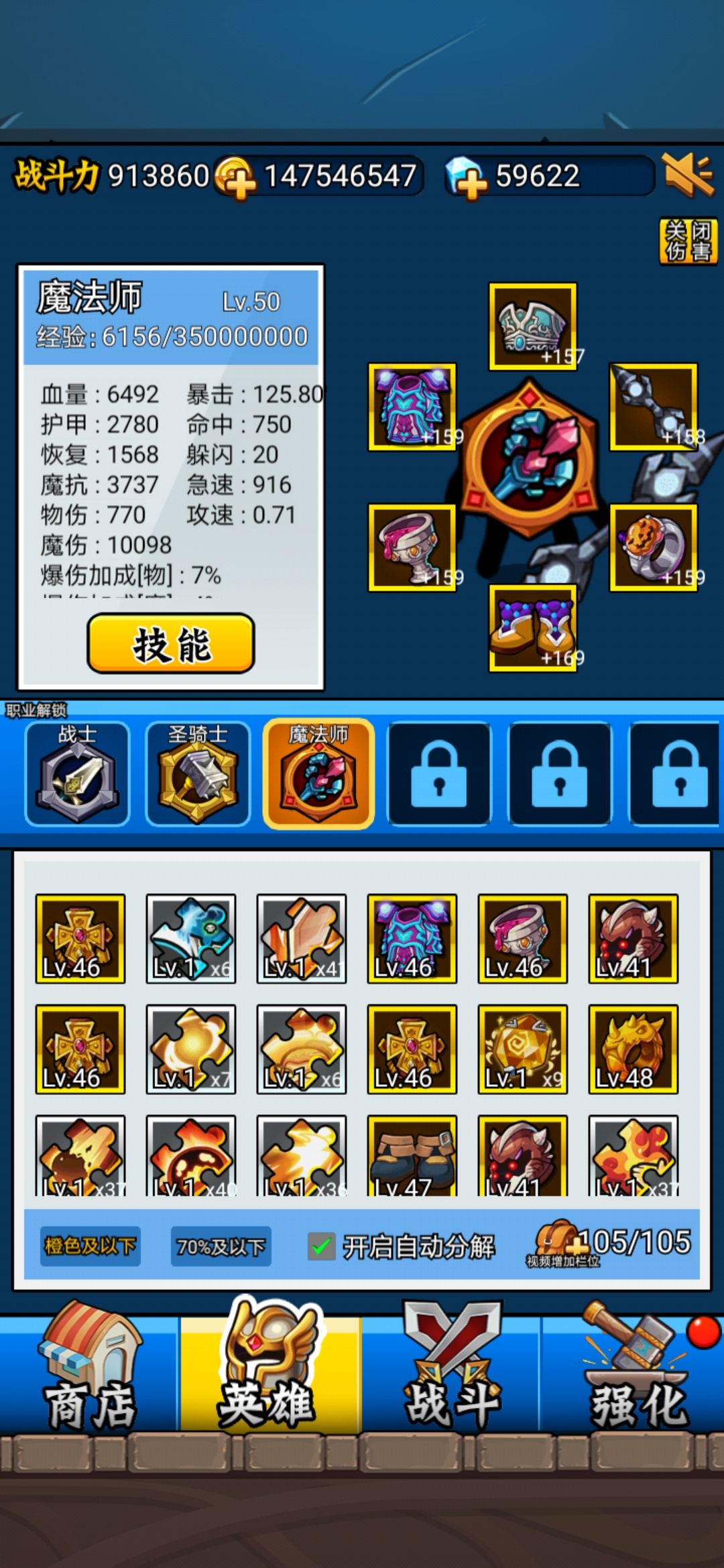This screenshot has height=1568, width=724.
Task: Add more diamonds with plus icon
Action: coord(466,178)
